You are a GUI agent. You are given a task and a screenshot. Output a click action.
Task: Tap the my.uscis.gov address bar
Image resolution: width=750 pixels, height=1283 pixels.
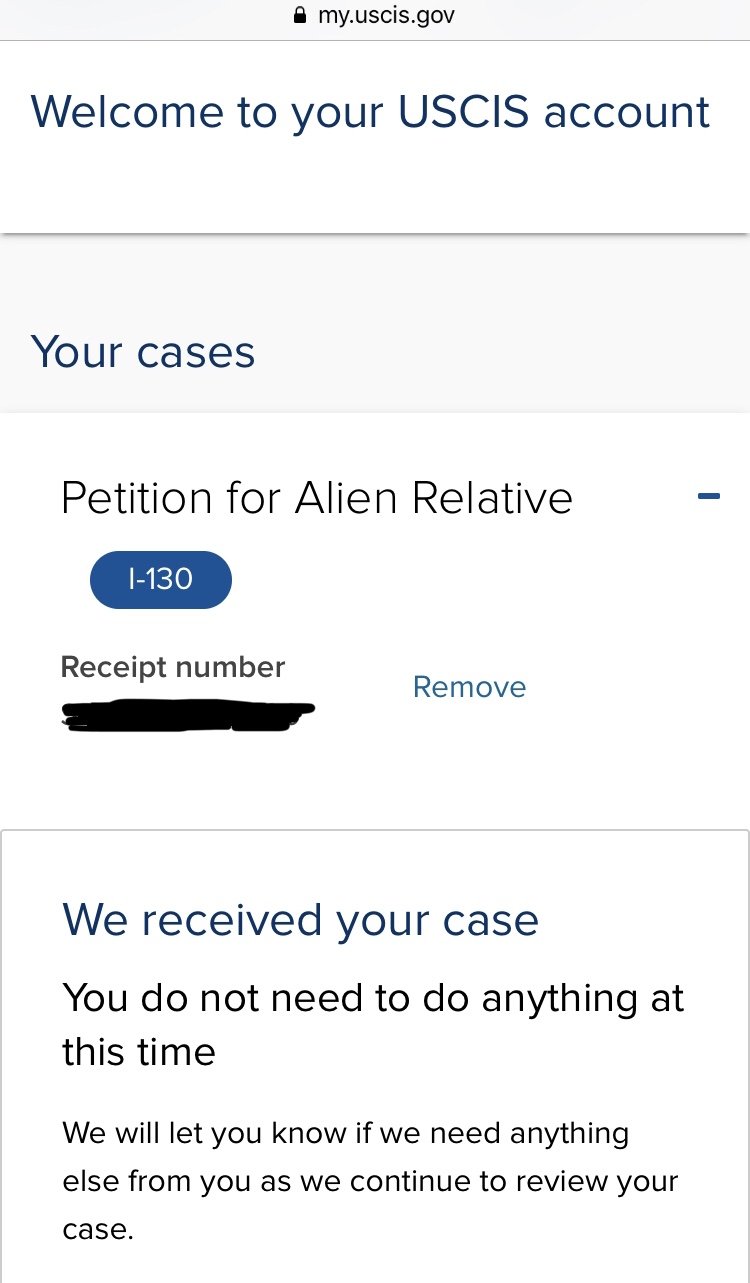(375, 16)
